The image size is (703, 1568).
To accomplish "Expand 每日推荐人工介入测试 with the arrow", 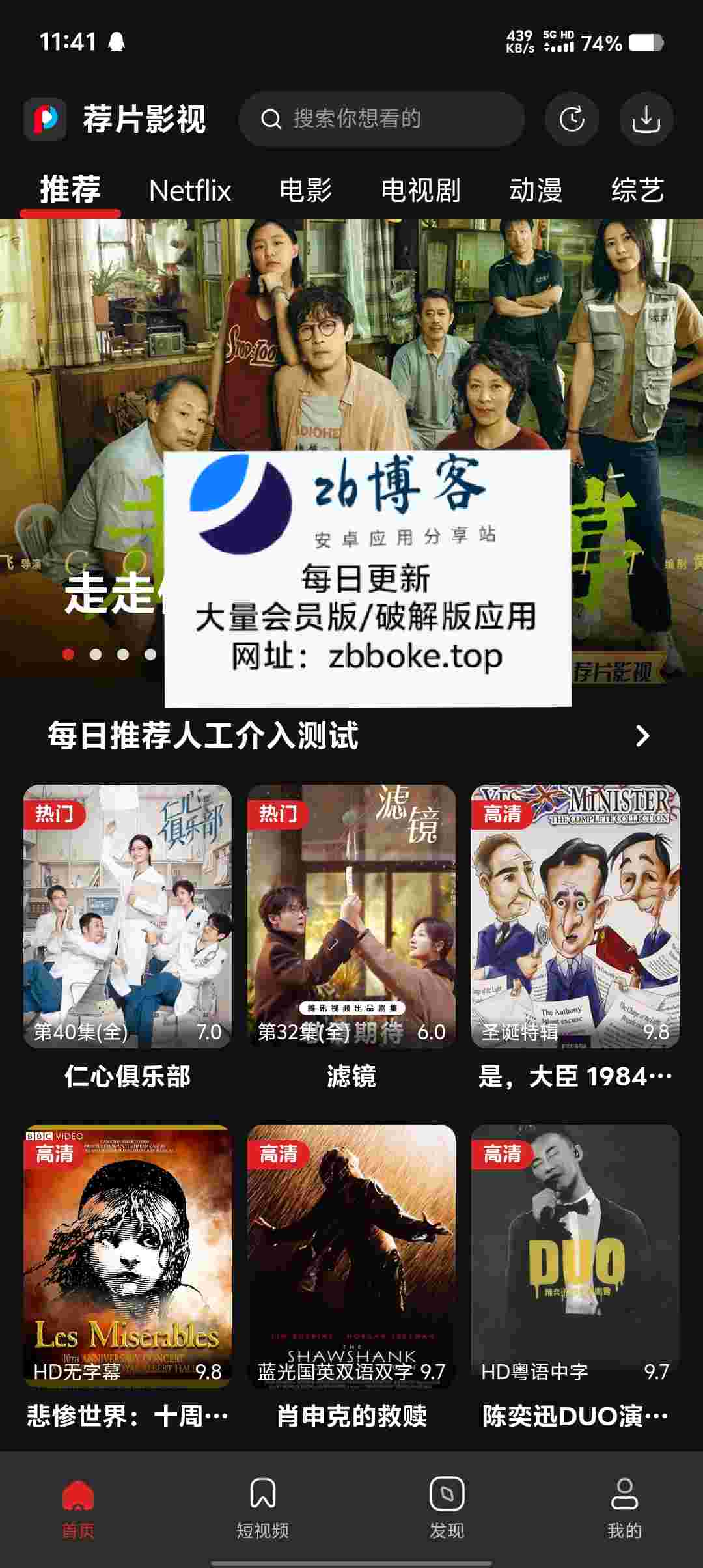I will point(642,736).
